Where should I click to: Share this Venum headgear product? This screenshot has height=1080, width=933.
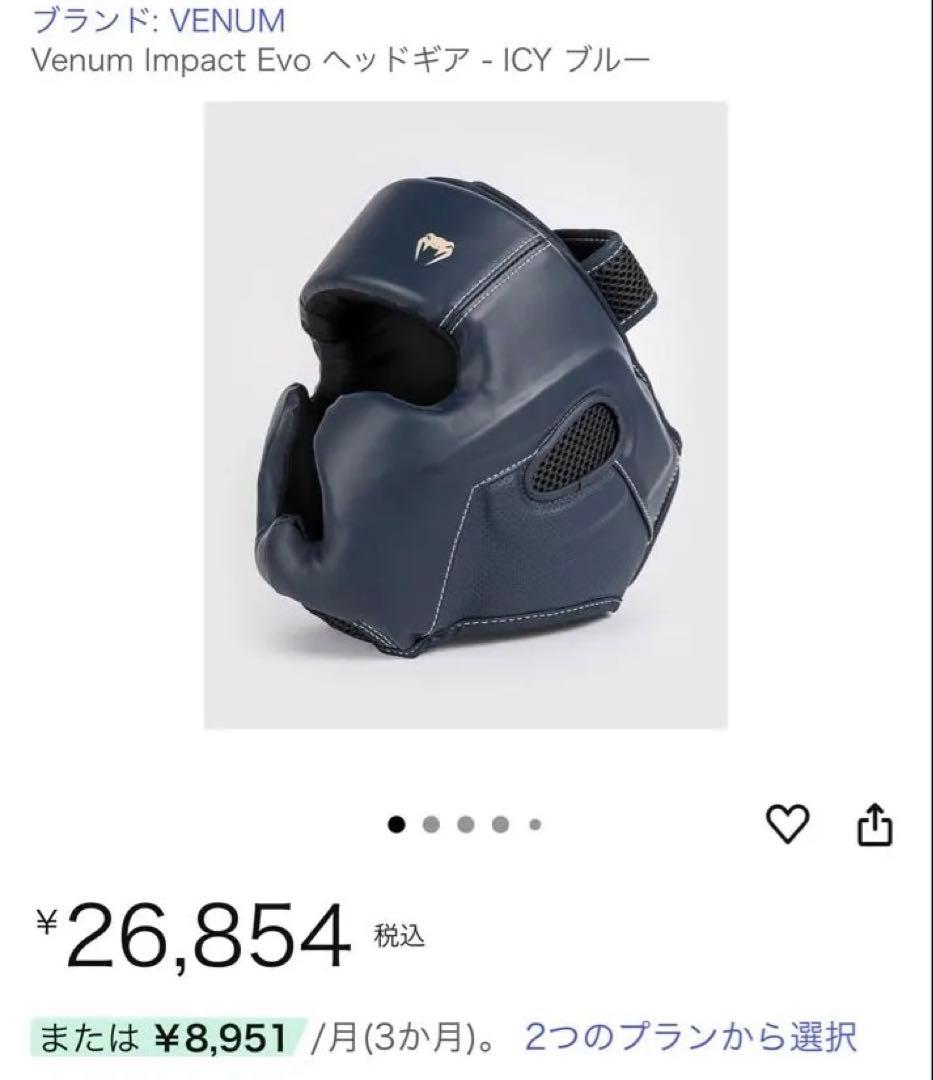[x=875, y=826]
